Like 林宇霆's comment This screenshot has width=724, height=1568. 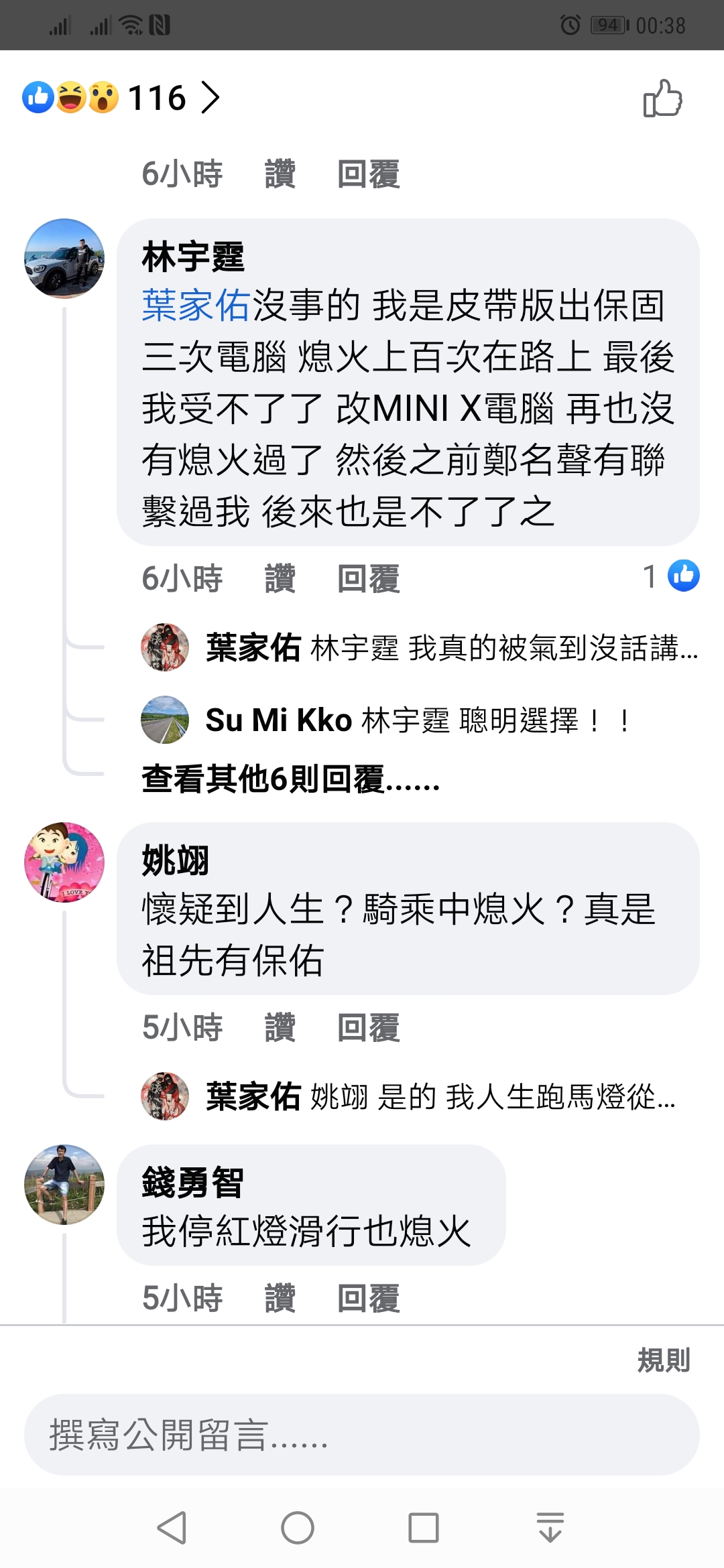click(280, 579)
